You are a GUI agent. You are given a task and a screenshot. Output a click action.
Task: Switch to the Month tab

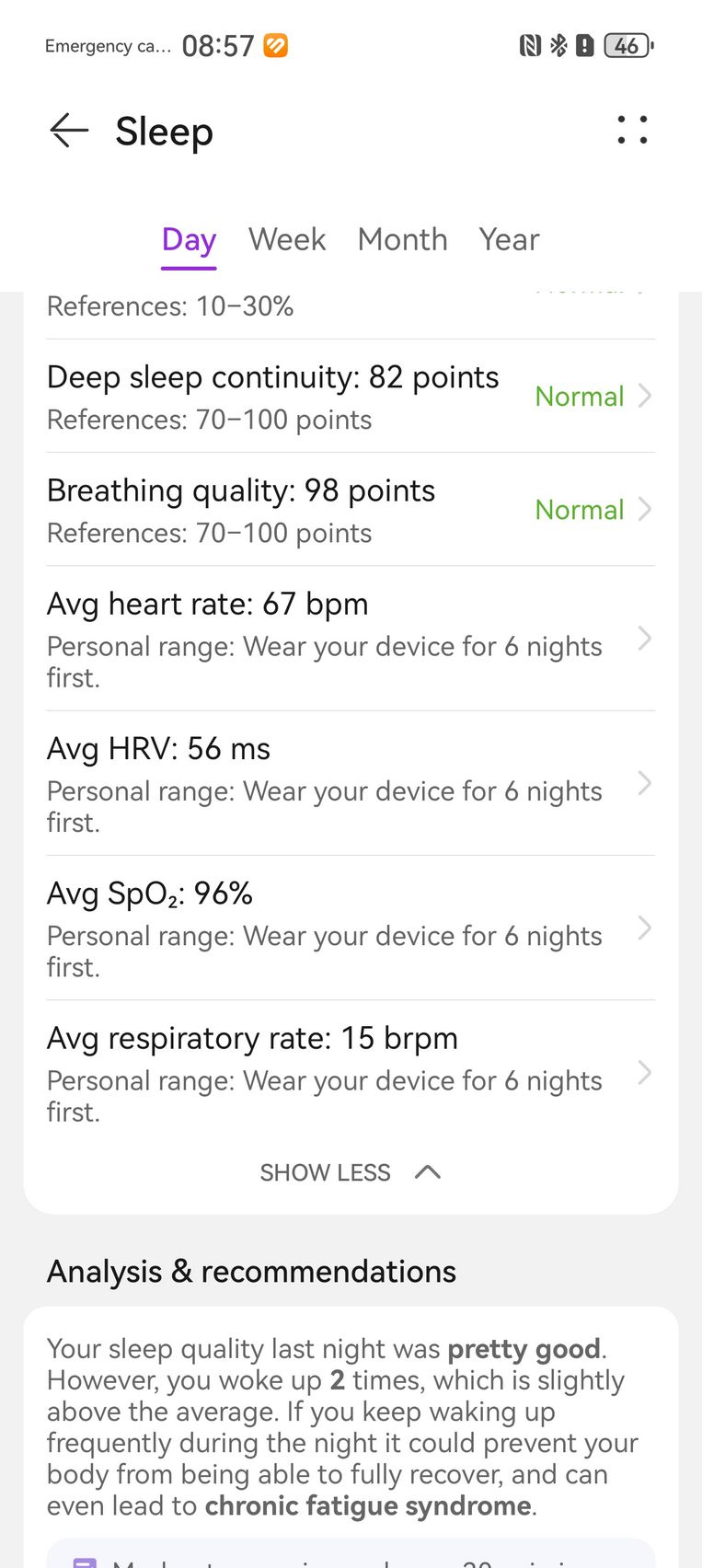tap(402, 239)
